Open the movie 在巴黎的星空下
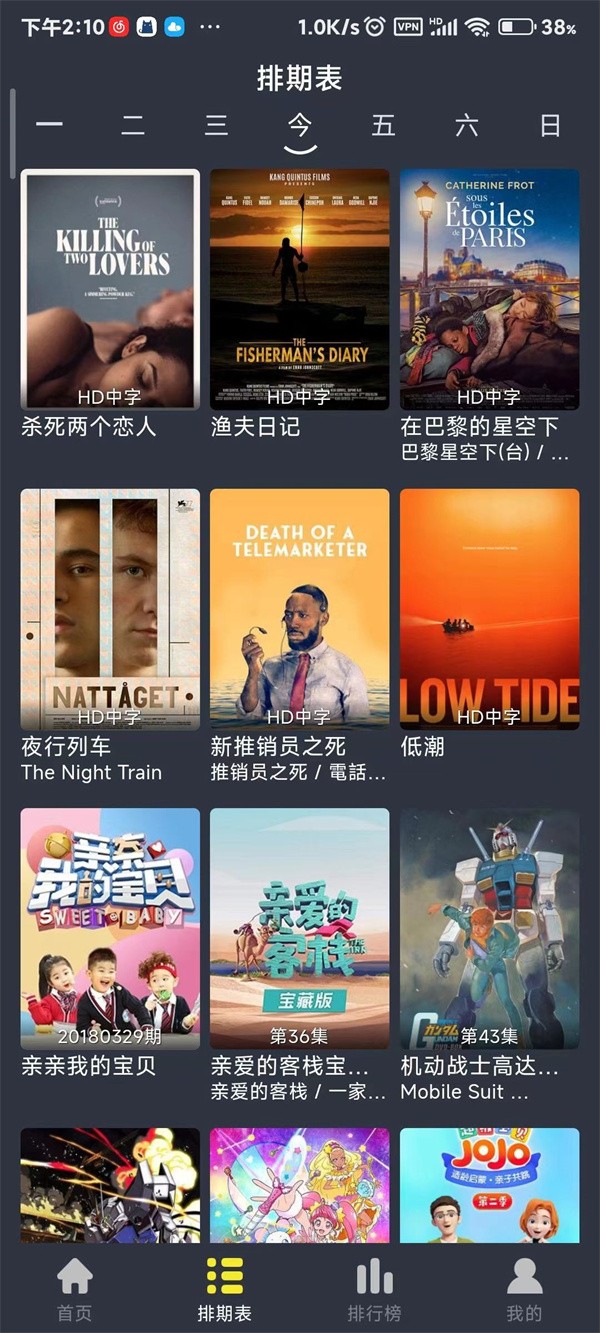600x1333 pixels. tap(489, 290)
